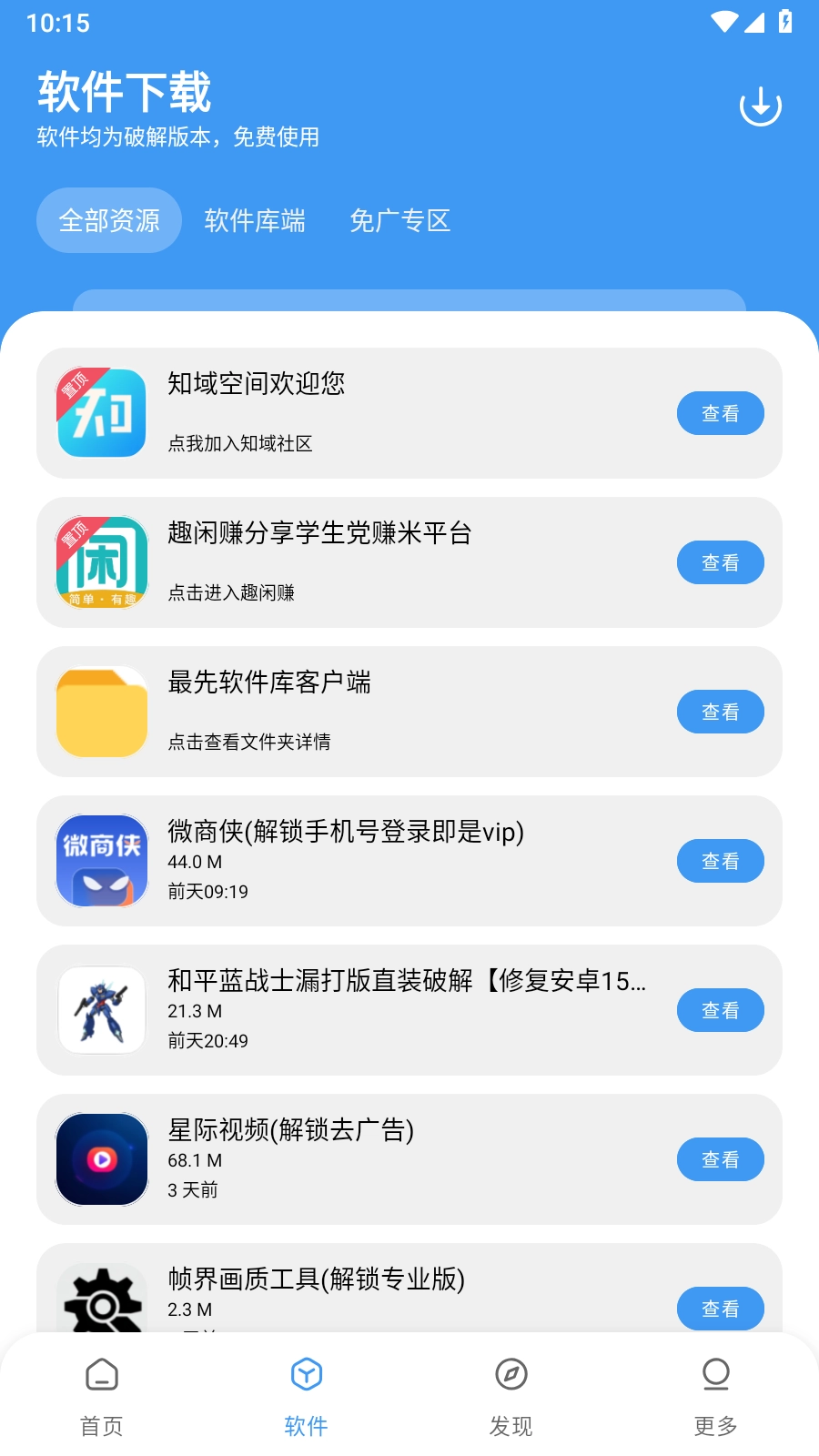Select the 和平蓝战士 robot icon
The height and width of the screenshot is (1456, 819).
pos(101,1010)
